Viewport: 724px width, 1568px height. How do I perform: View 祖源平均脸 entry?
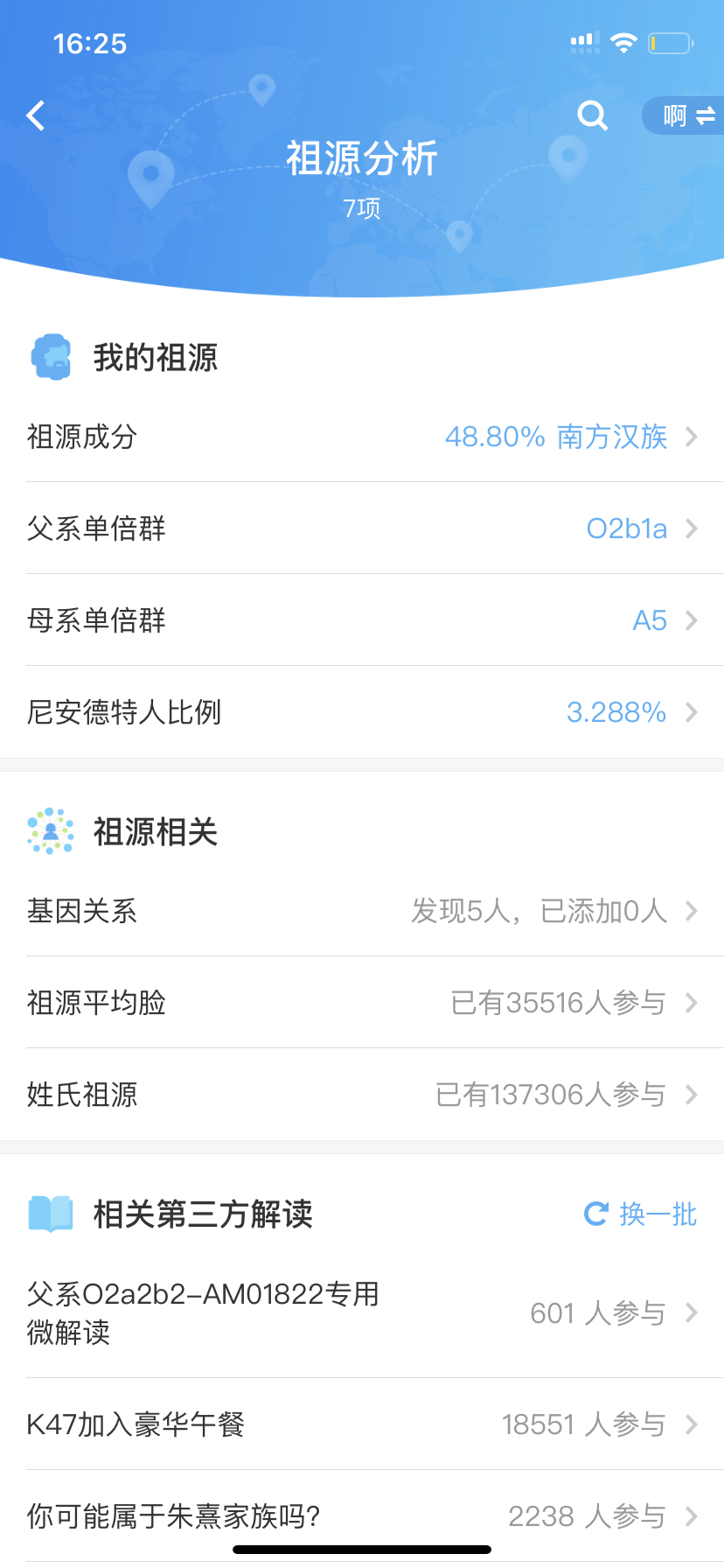(362, 1002)
